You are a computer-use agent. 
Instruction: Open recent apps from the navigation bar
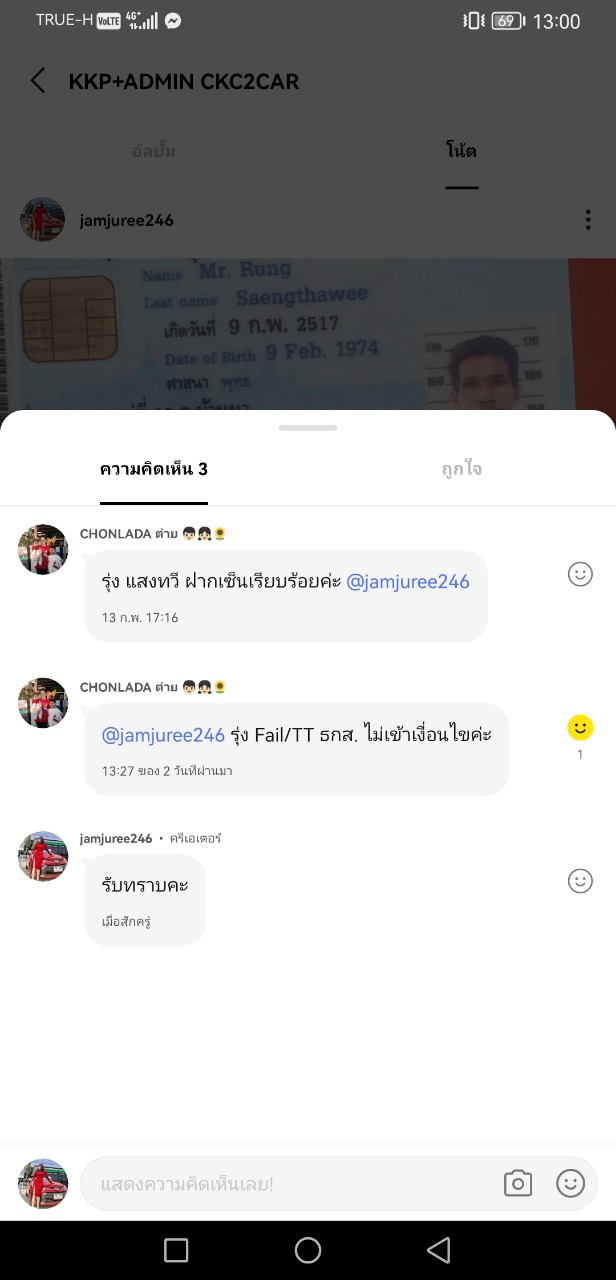[176, 1250]
